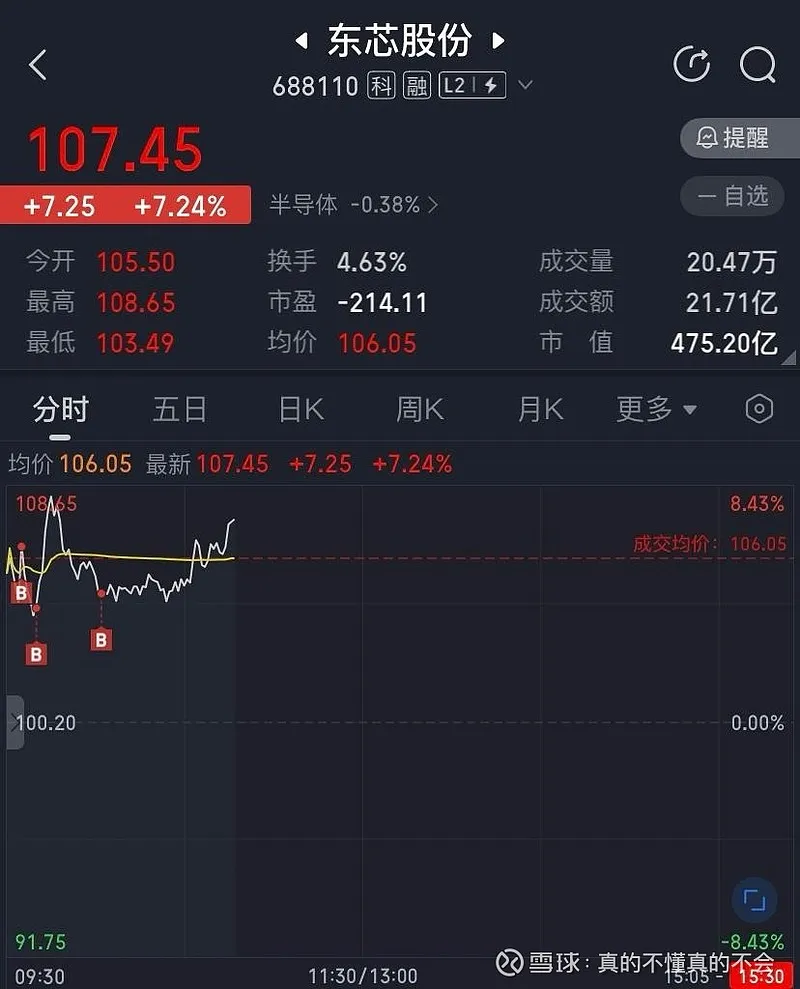Switch to the next stock with right arrow

(498, 42)
